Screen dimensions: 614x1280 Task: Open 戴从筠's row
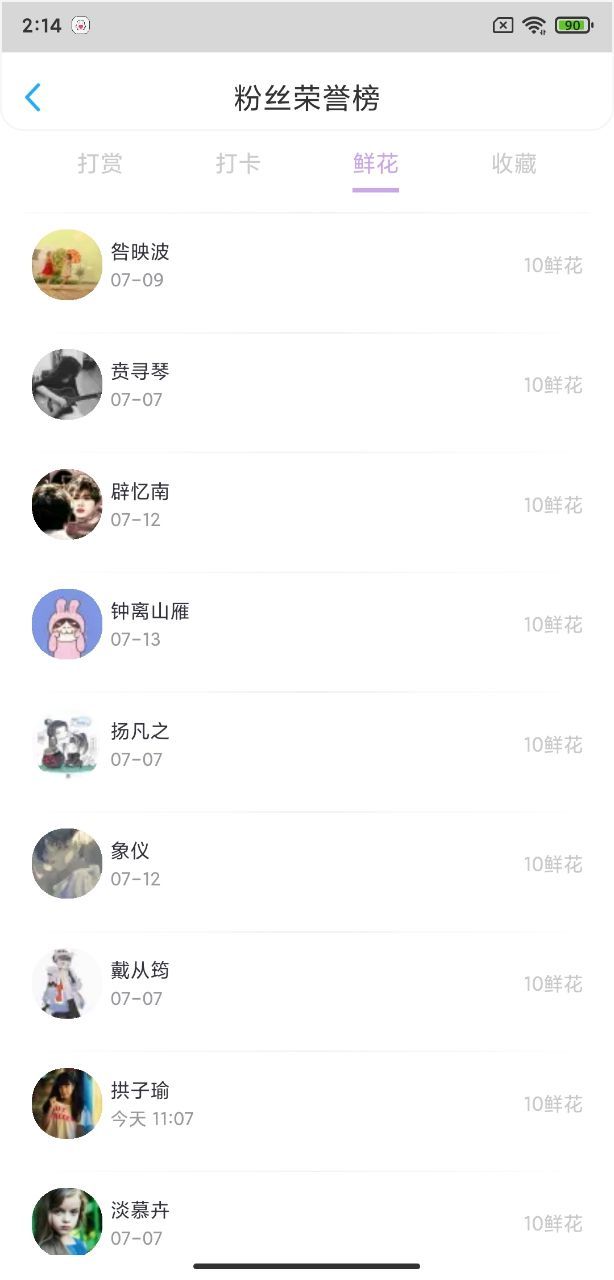[x=307, y=984]
